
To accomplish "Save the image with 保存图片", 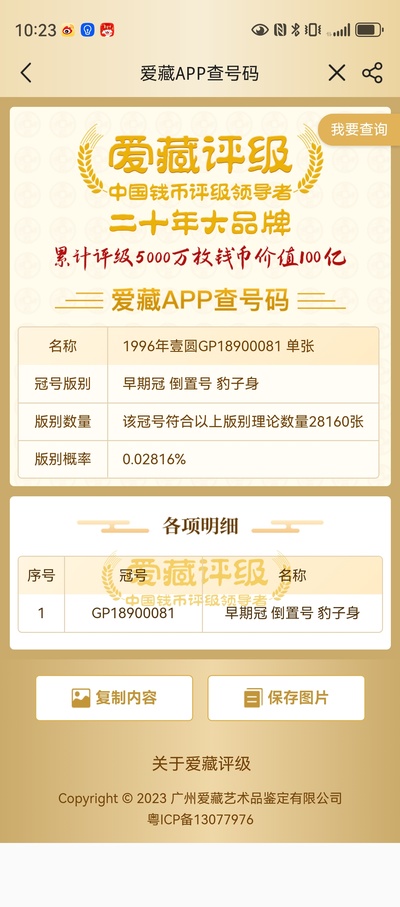I will 286,698.
